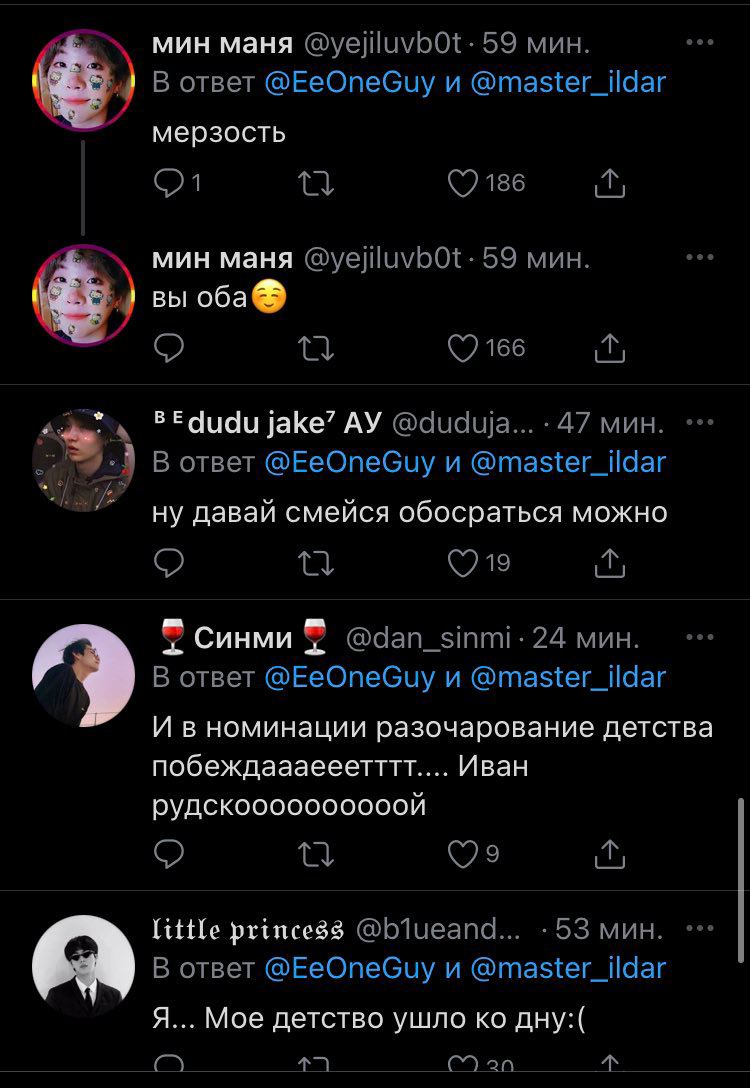Share the "мерзость" tweet
The image size is (750, 1088).
[x=610, y=183]
